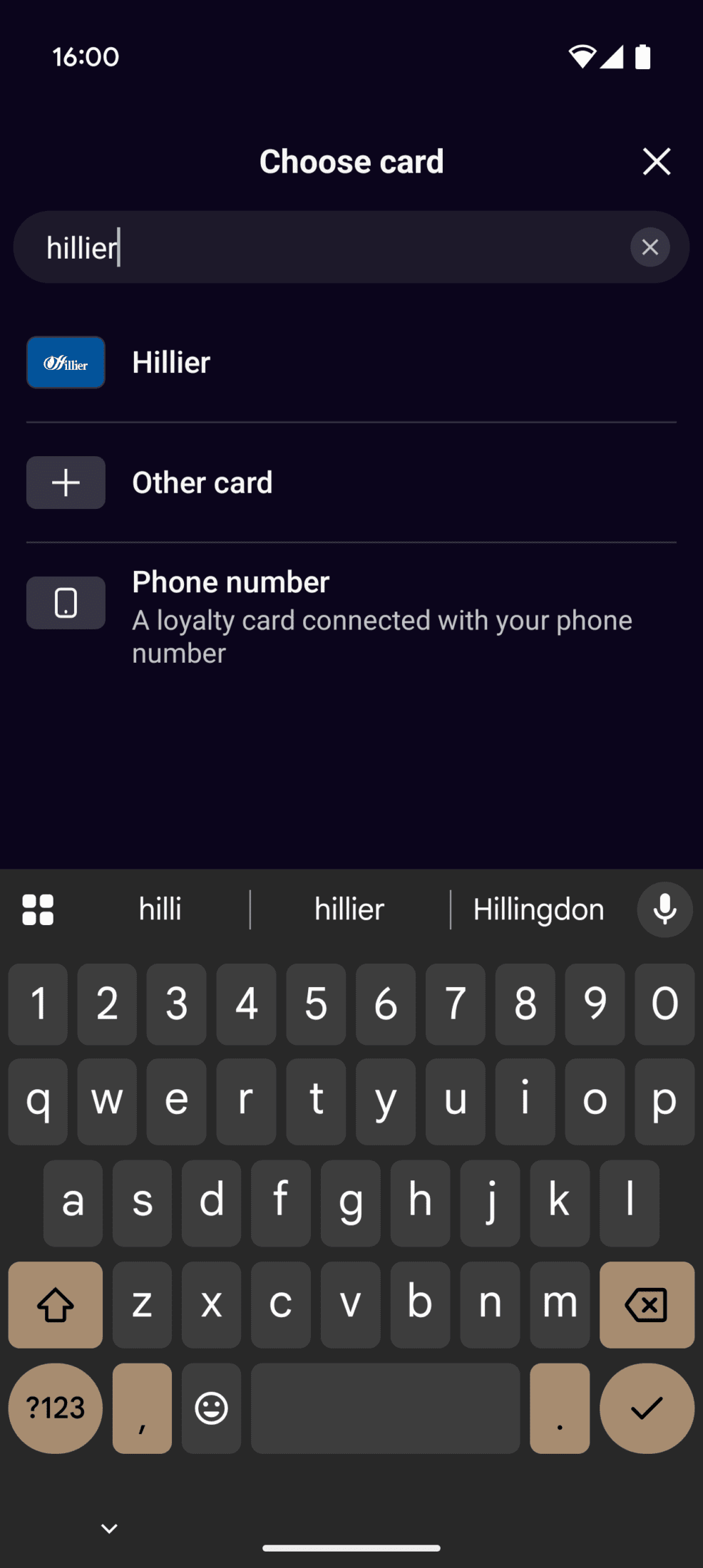This screenshot has height=1568, width=703.
Task: Start voice input with the microphone
Action: [x=664, y=909]
